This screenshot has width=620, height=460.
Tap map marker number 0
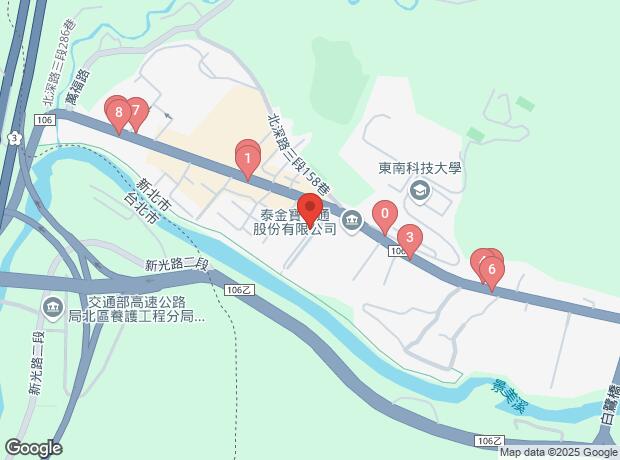click(384, 214)
